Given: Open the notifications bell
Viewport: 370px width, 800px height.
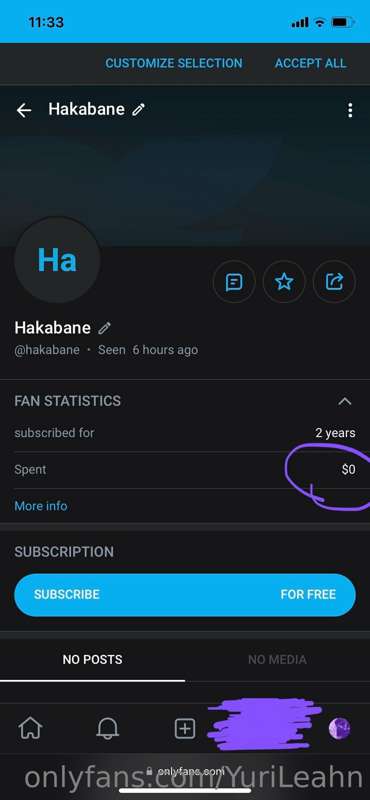Looking at the screenshot, I should [107, 728].
